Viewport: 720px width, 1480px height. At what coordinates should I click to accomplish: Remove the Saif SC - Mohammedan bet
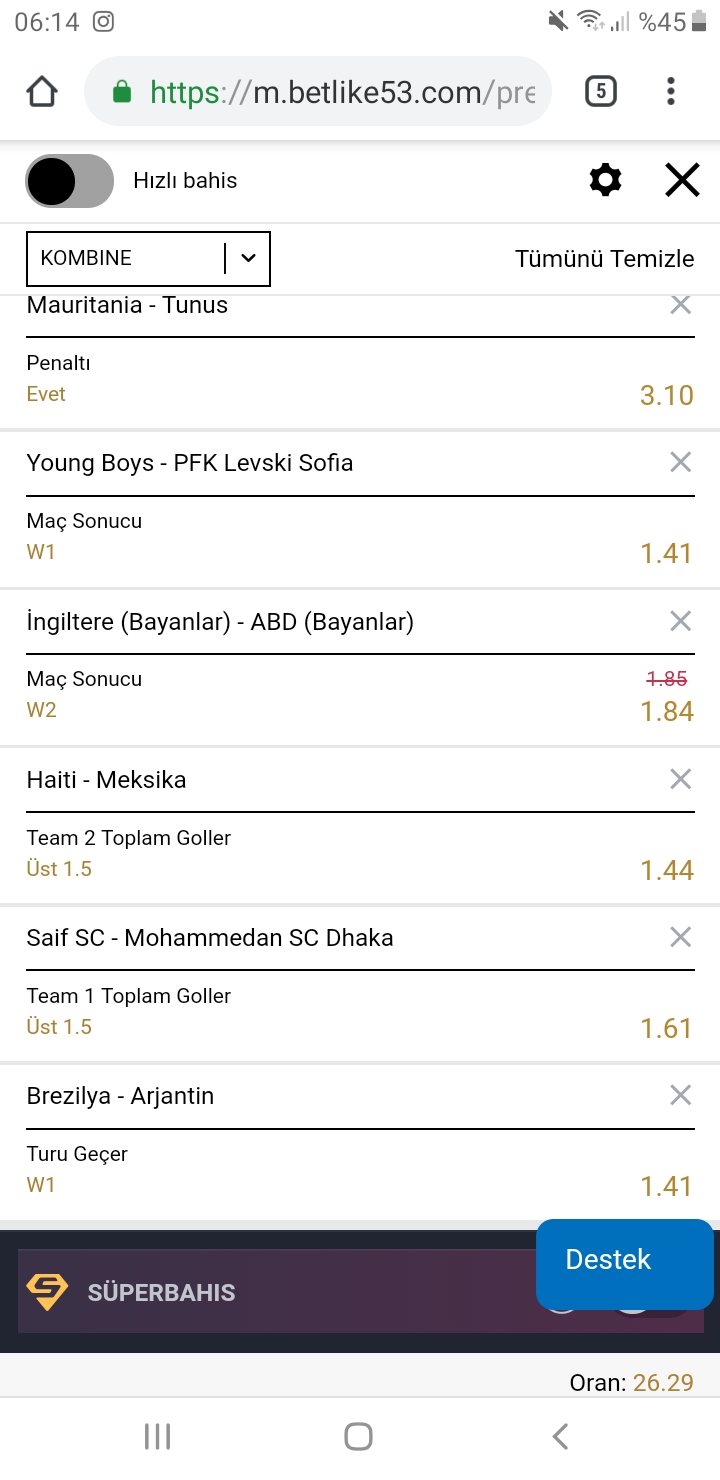pos(680,937)
